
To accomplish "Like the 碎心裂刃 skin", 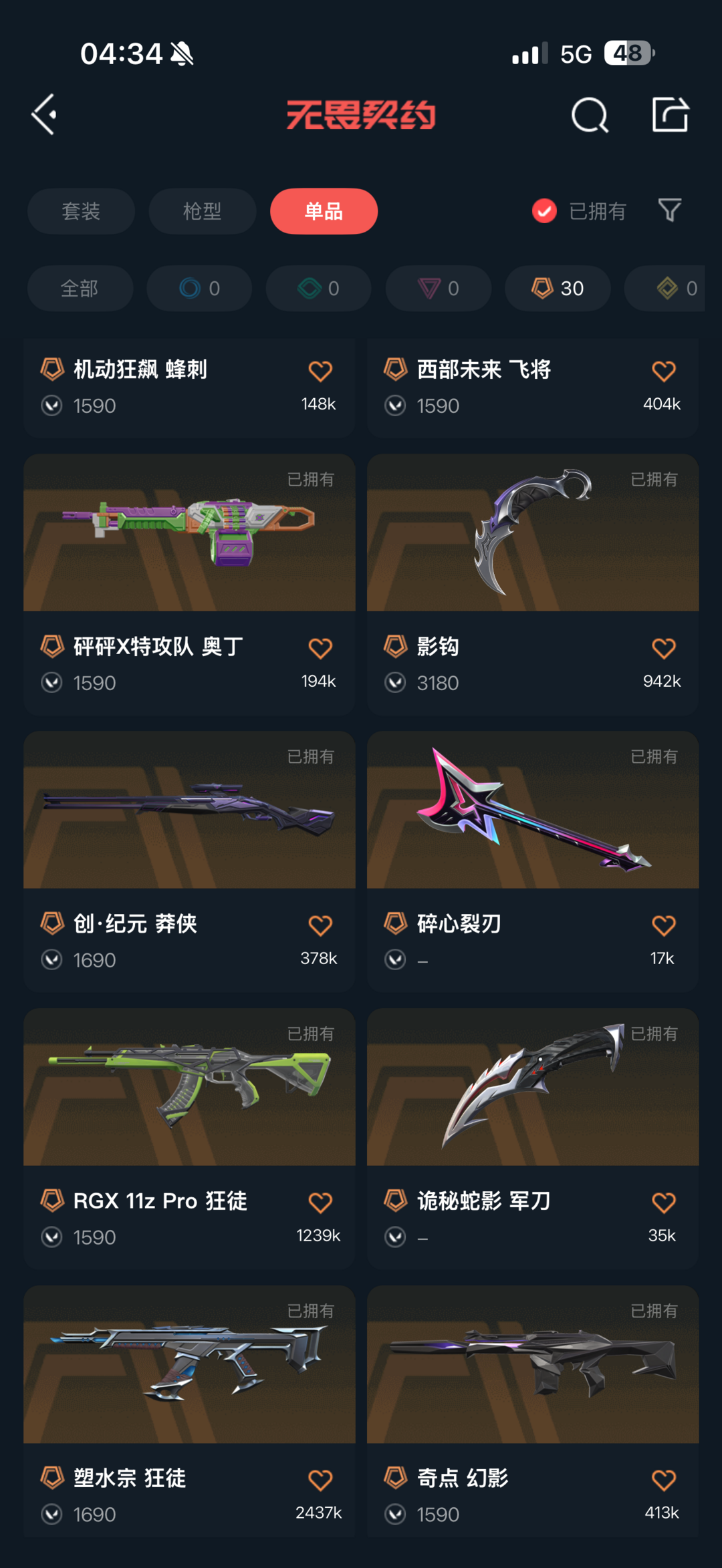I will tap(663, 925).
